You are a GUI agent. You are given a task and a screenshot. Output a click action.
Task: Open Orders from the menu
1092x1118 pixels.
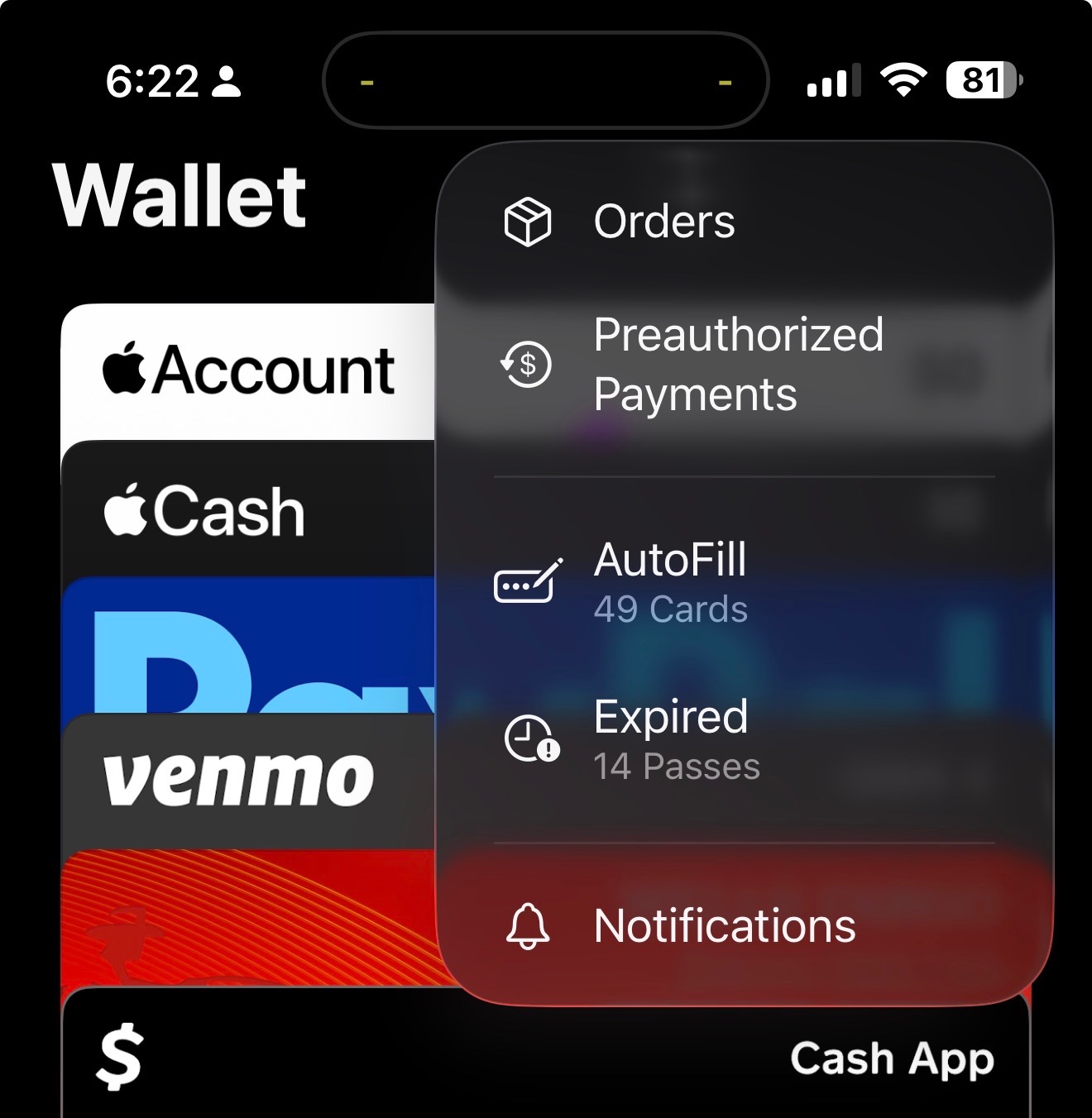(745, 222)
